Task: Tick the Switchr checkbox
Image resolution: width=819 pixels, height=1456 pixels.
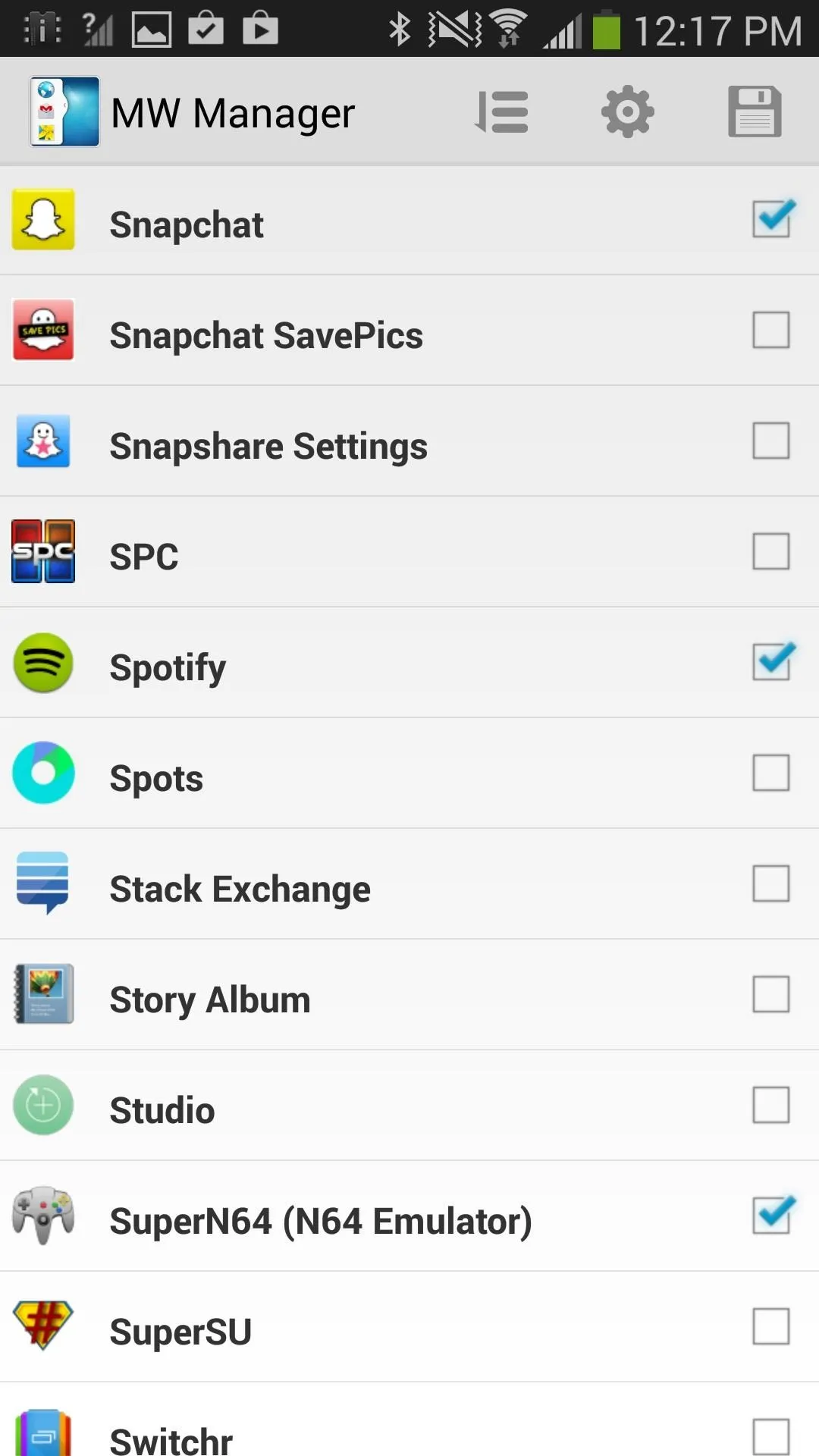Action: point(771,1436)
